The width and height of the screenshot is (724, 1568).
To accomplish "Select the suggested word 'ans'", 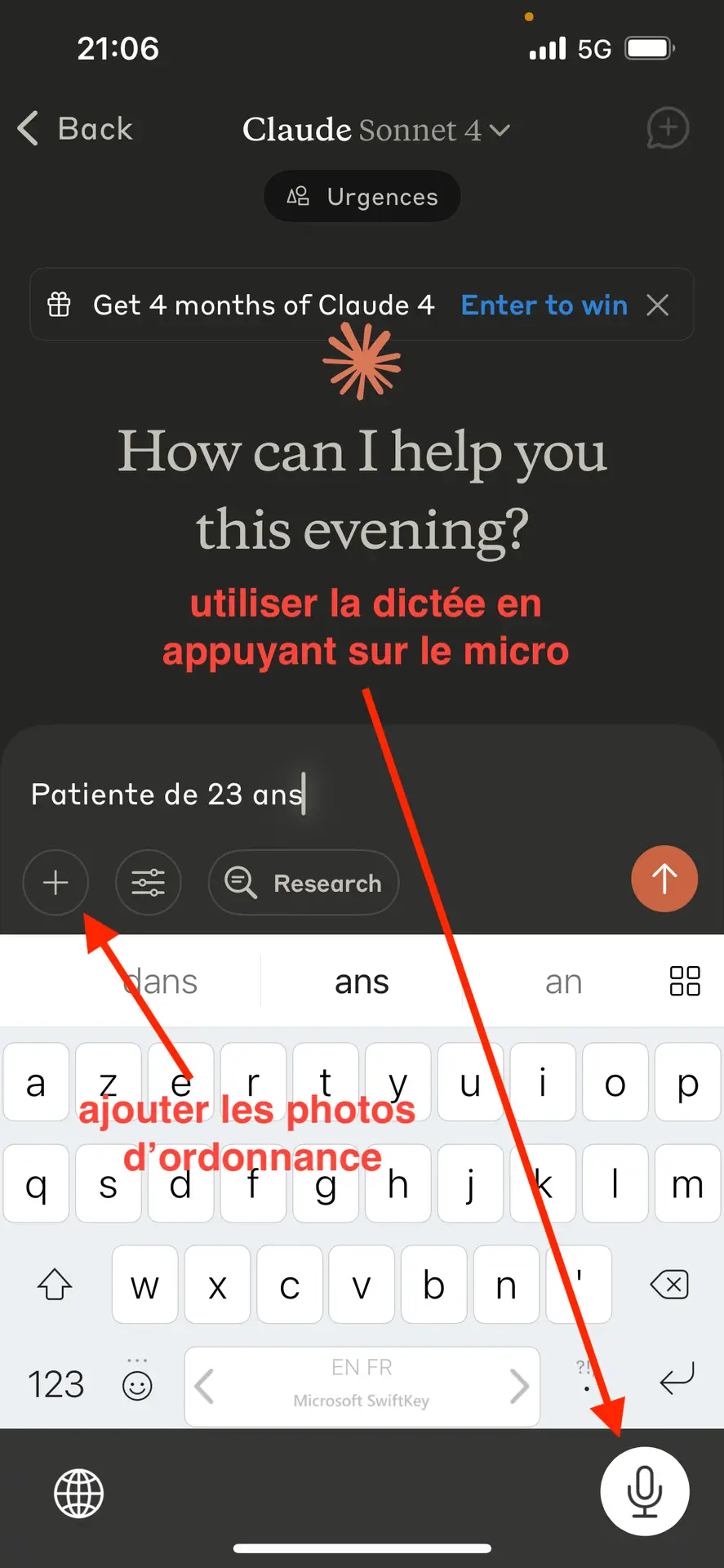I will (361, 981).
